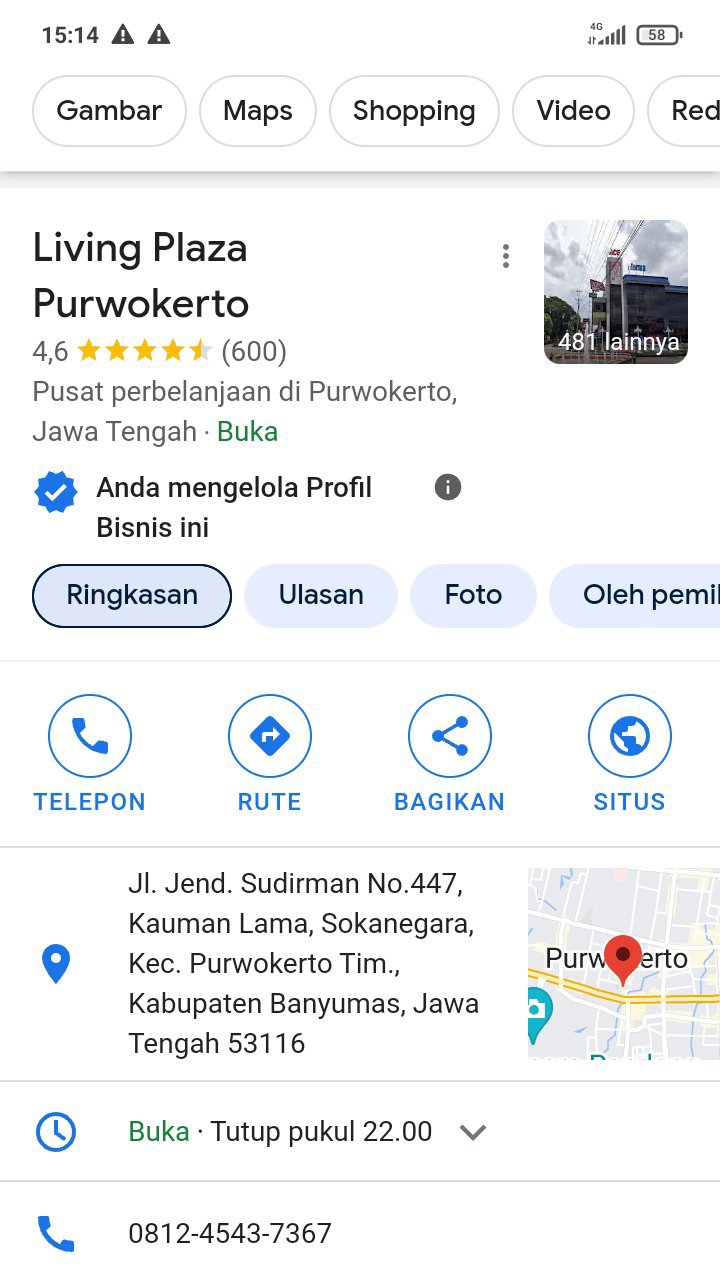Select the Ringkasan chip
The image size is (720, 1280).
coord(132,595)
